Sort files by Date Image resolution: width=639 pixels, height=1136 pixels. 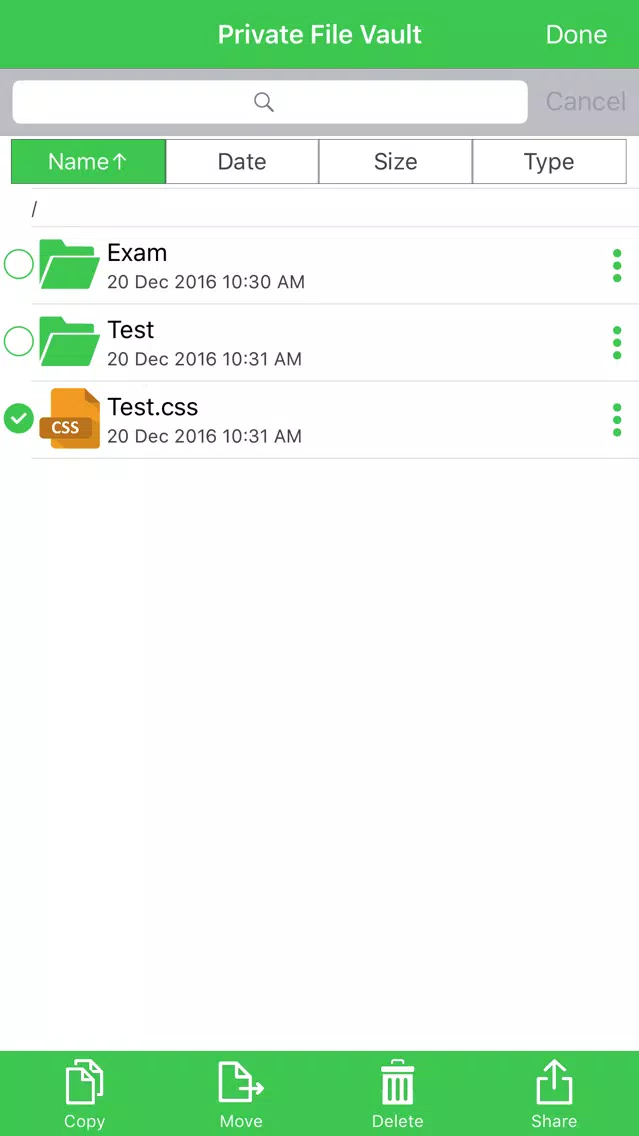[242, 162]
